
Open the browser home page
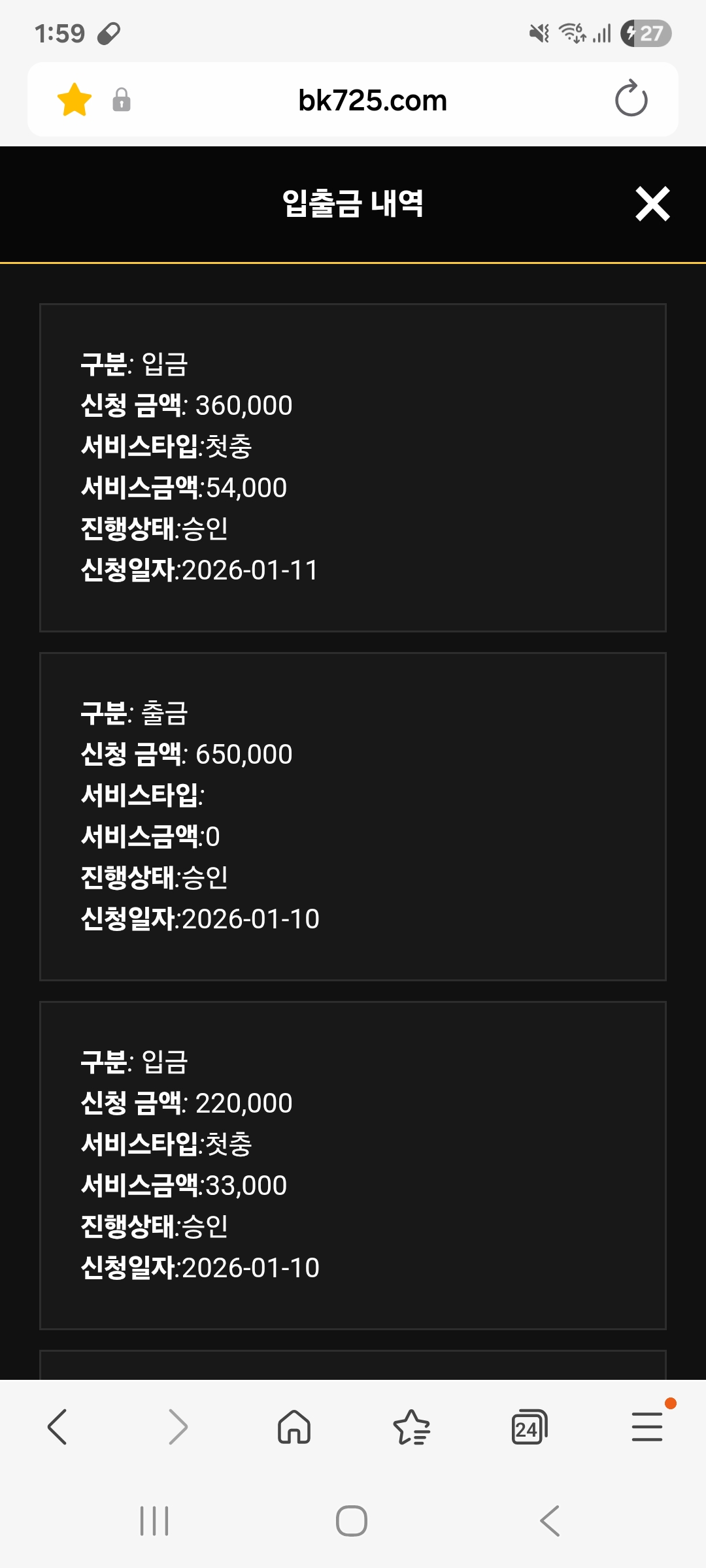[x=294, y=1427]
